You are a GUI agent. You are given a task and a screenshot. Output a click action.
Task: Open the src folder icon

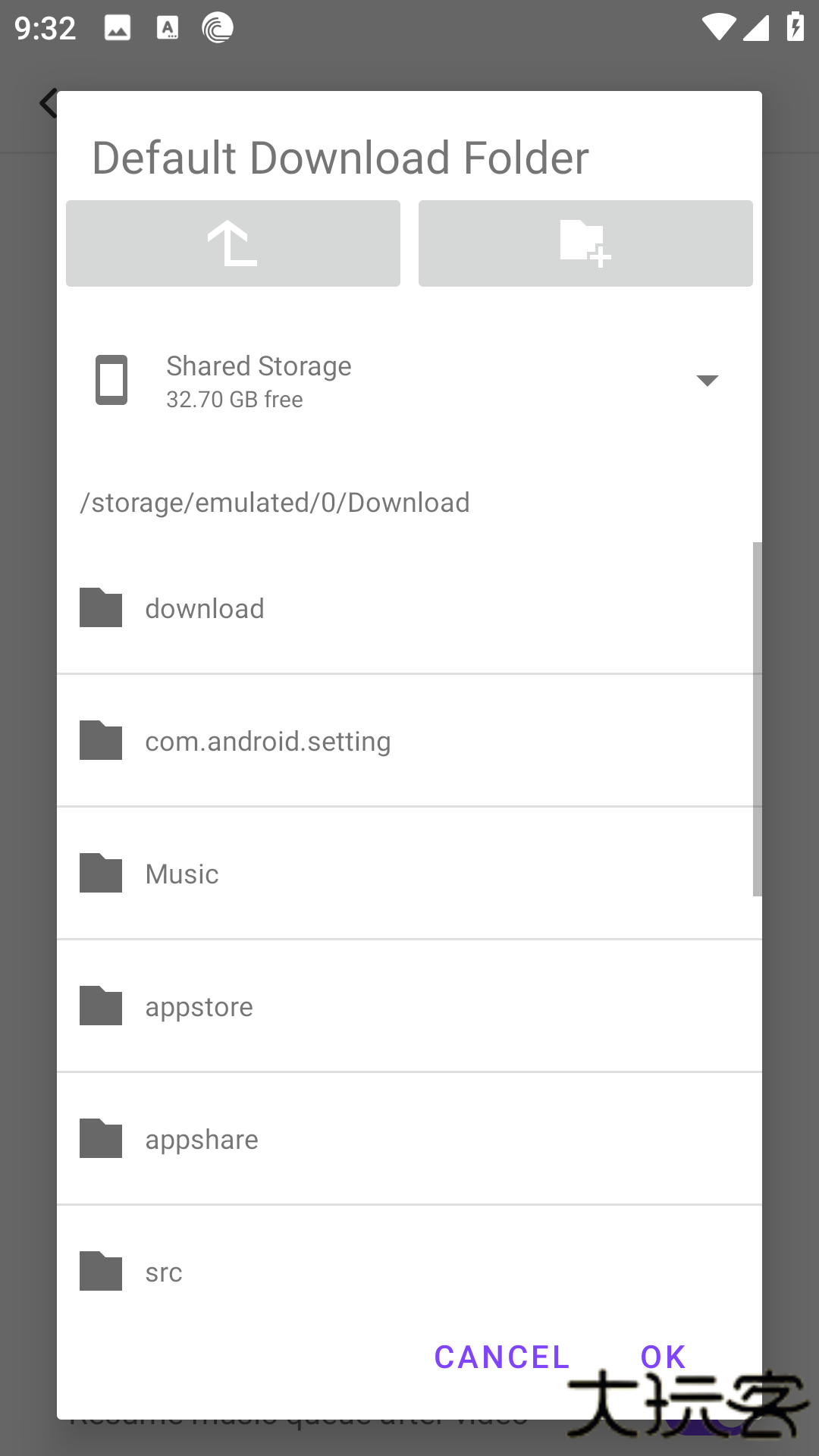(x=100, y=1271)
